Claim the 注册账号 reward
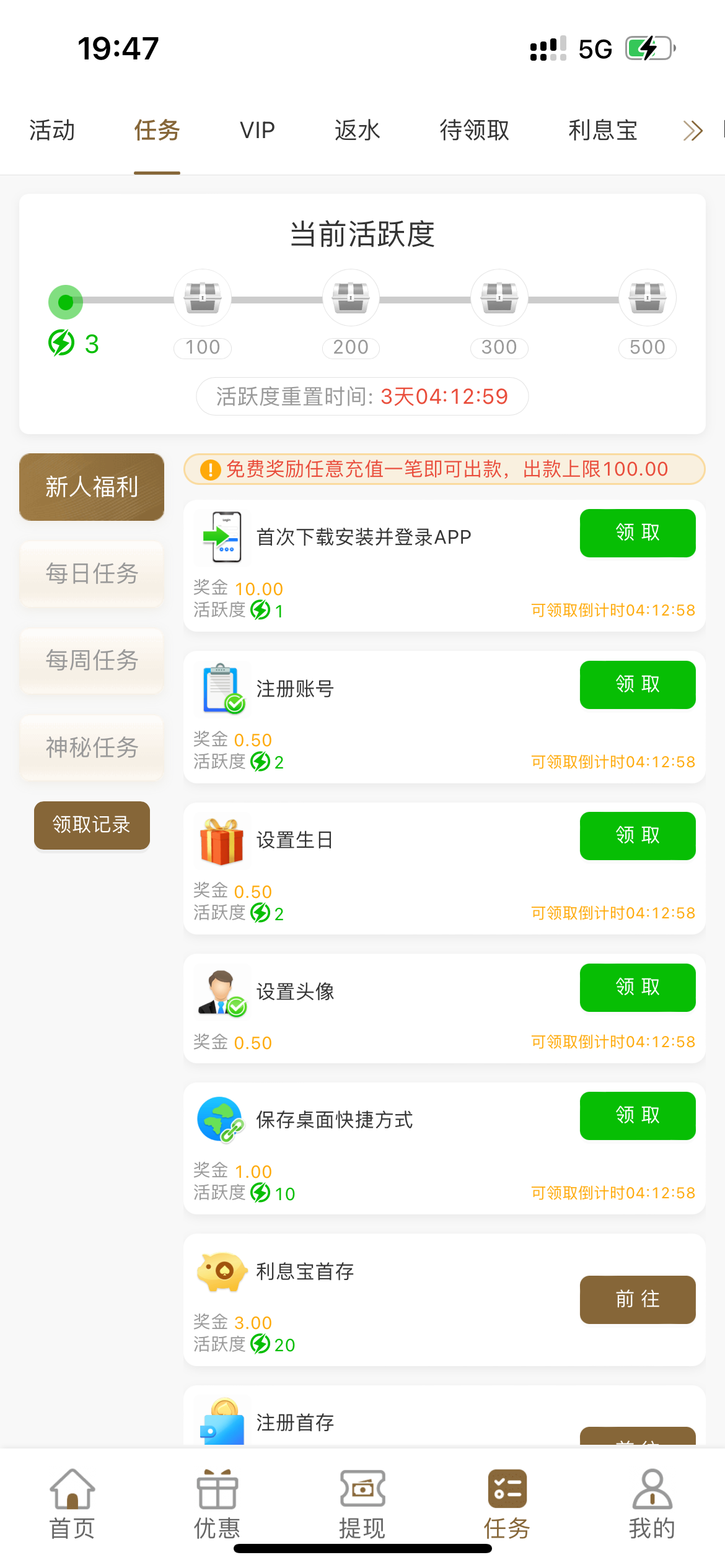This screenshot has width=725, height=1568. pos(637,684)
